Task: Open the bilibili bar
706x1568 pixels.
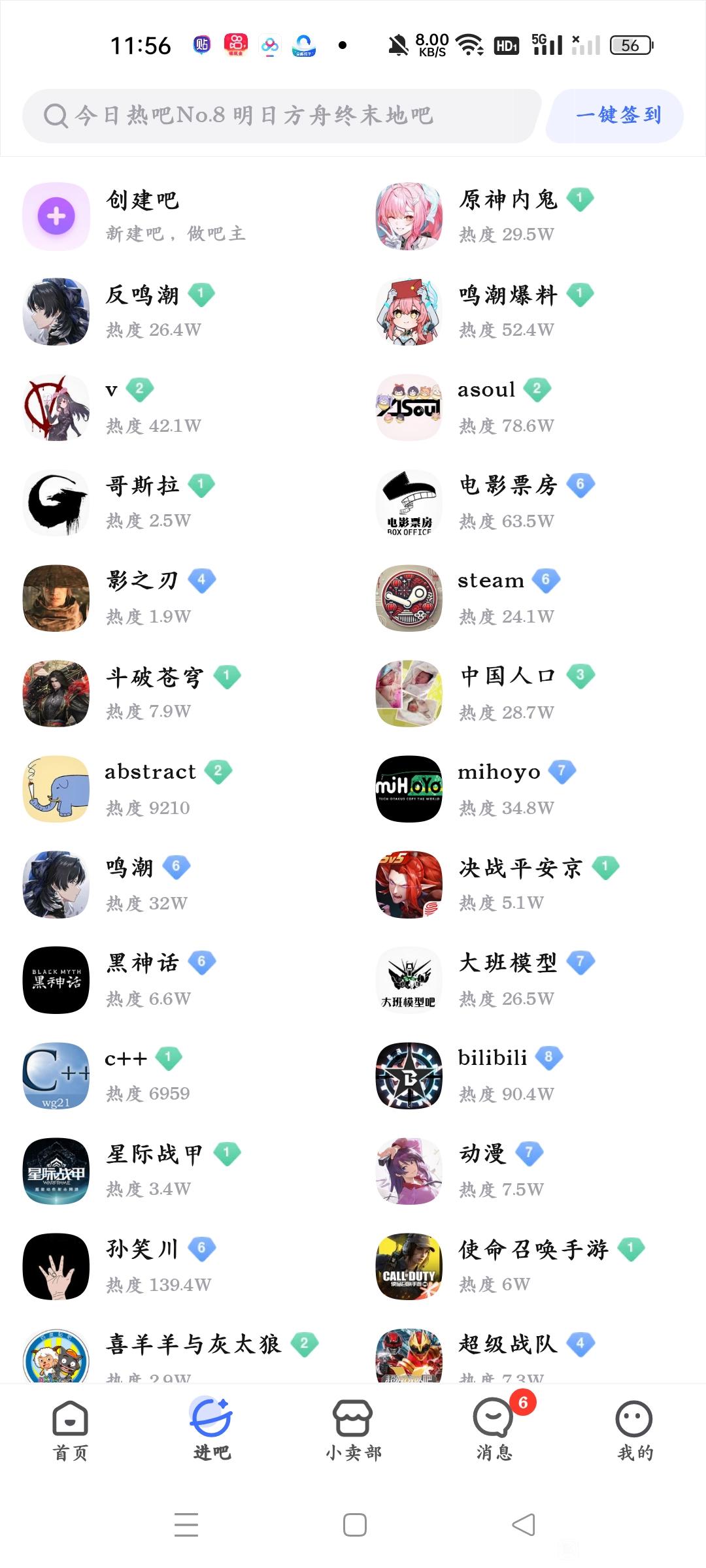Action: (x=529, y=1075)
